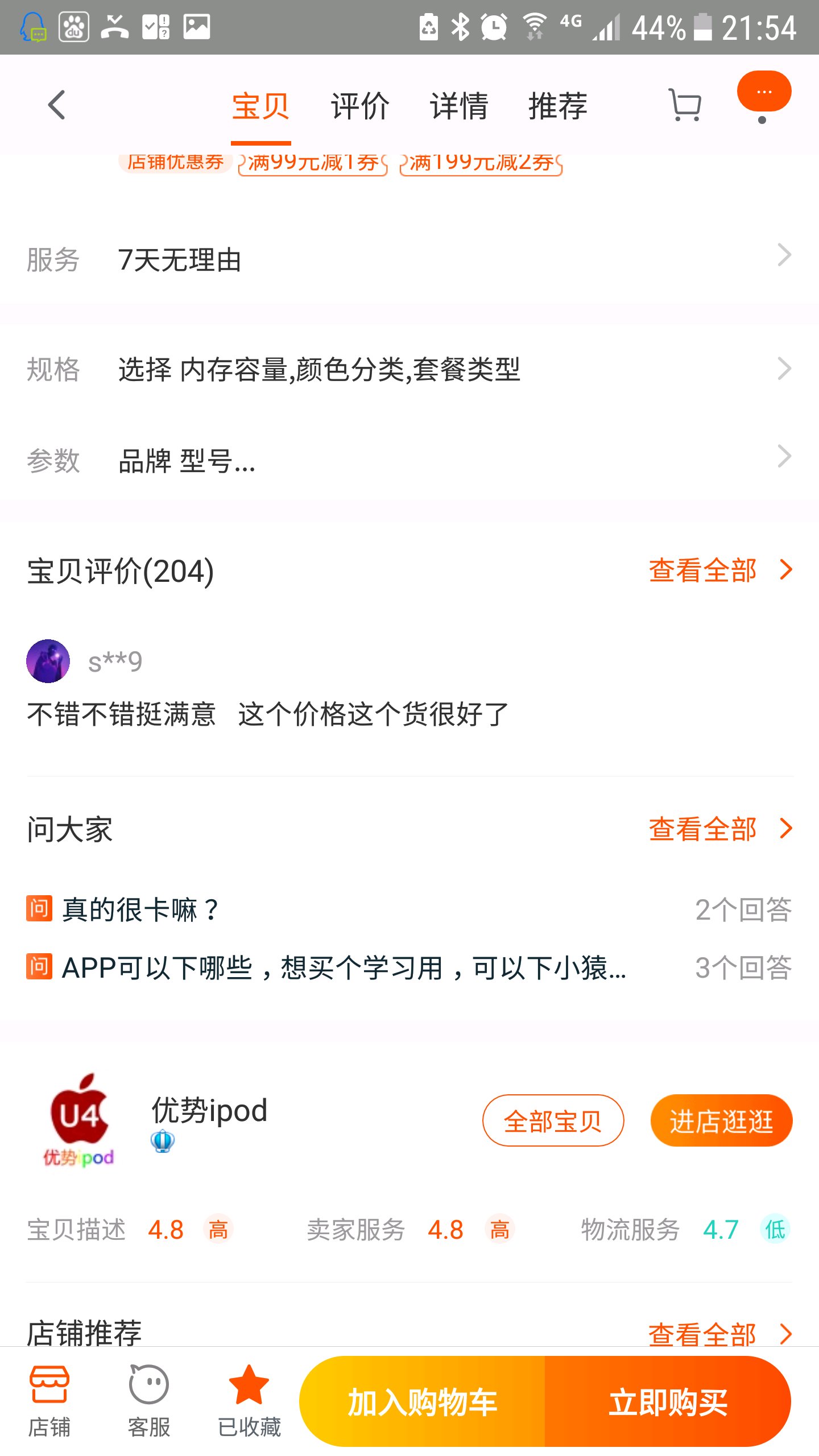This screenshot has height=1456, width=819.
Task: Open the 规格 selection row
Action: [x=409, y=370]
